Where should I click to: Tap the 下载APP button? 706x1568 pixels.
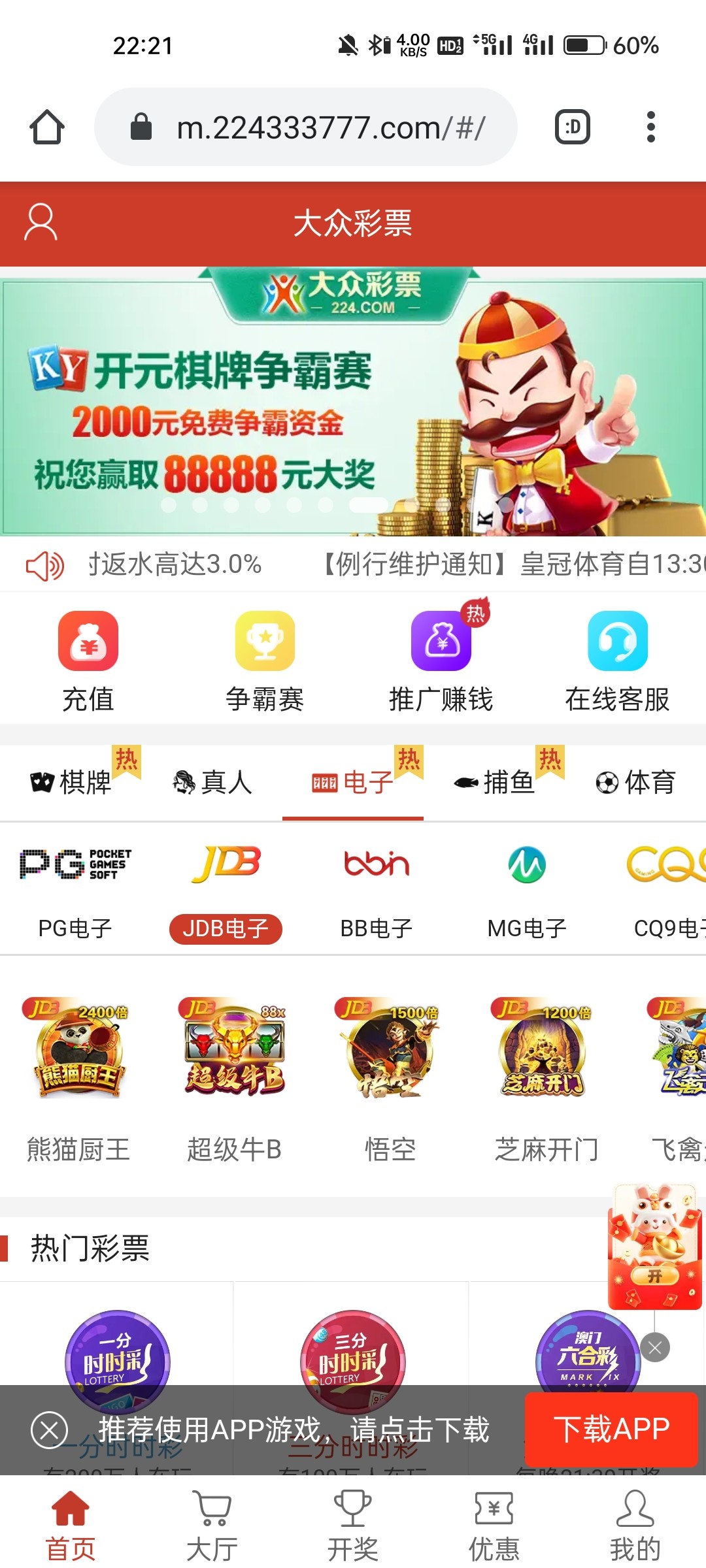click(x=611, y=1429)
